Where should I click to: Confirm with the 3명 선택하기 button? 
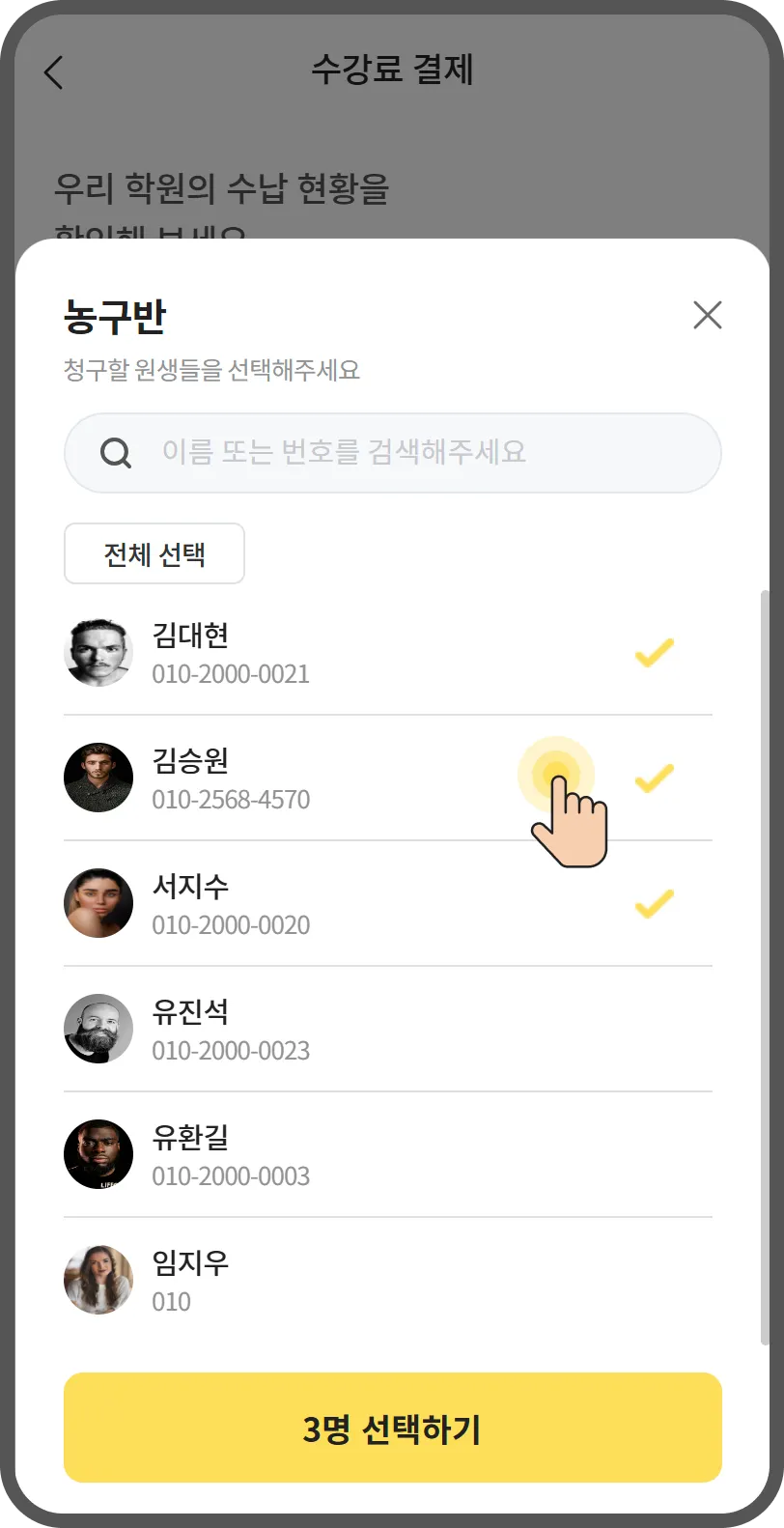(x=392, y=1428)
